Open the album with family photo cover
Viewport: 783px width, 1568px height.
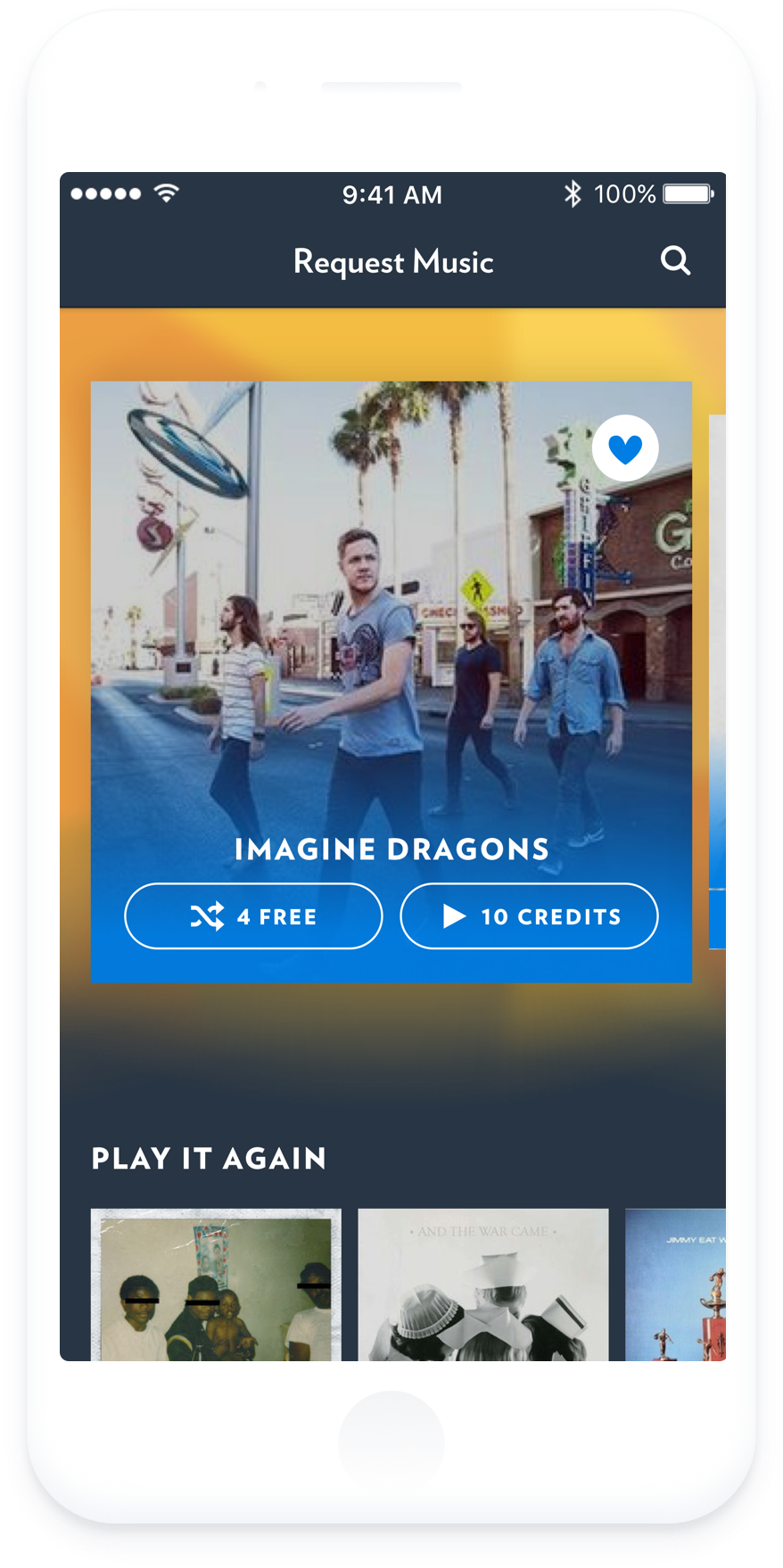(216, 1285)
